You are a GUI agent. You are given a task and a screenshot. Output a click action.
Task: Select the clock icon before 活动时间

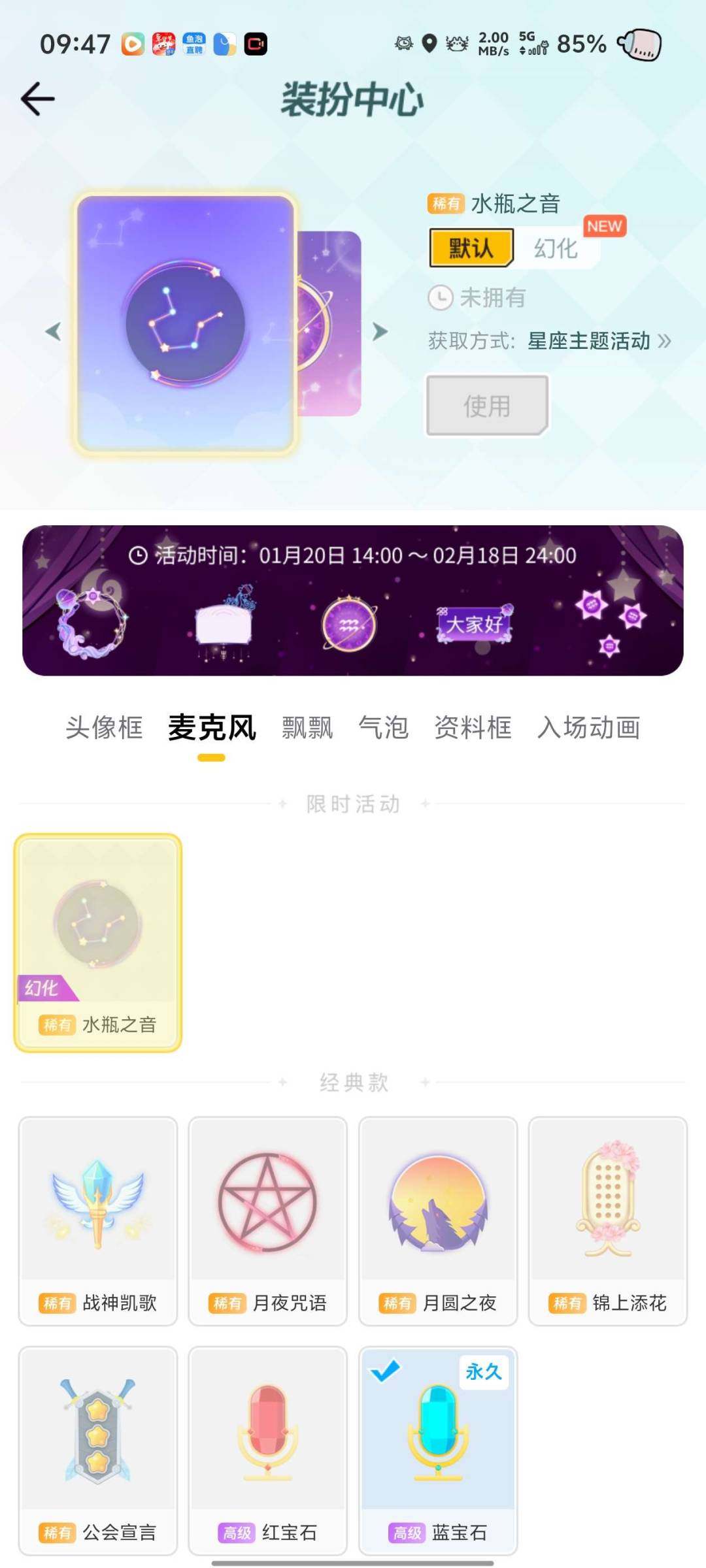pos(138,553)
